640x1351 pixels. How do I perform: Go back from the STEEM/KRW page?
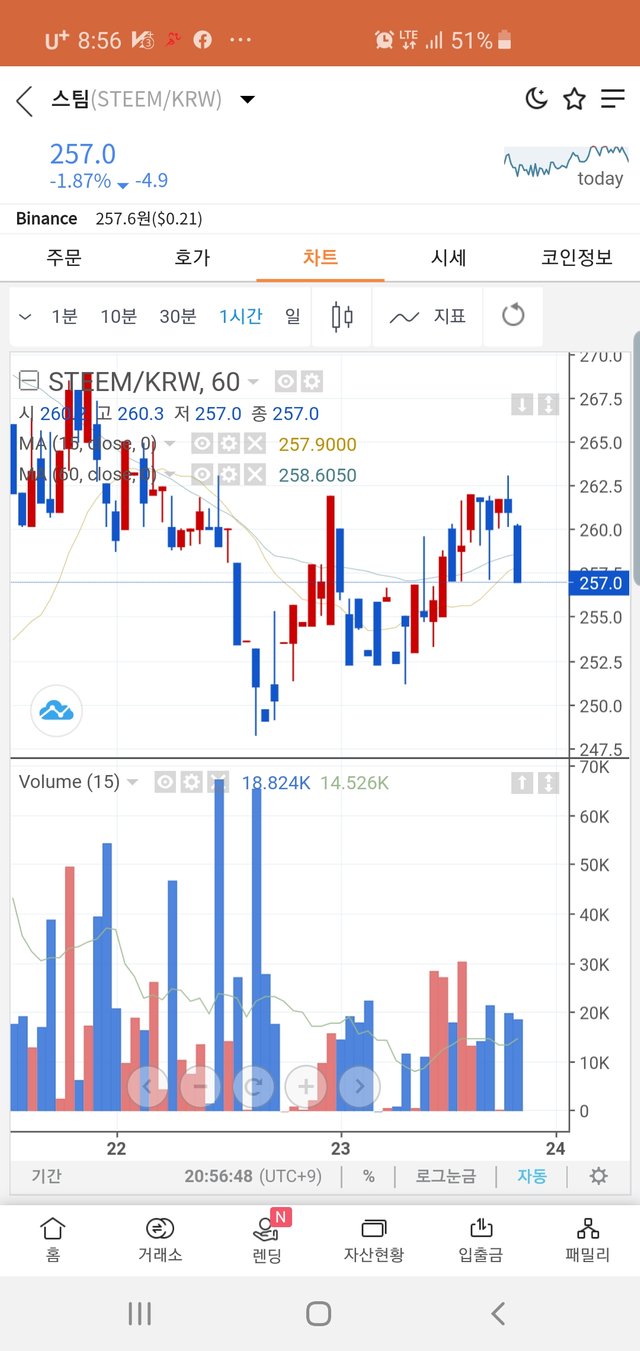[25, 100]
